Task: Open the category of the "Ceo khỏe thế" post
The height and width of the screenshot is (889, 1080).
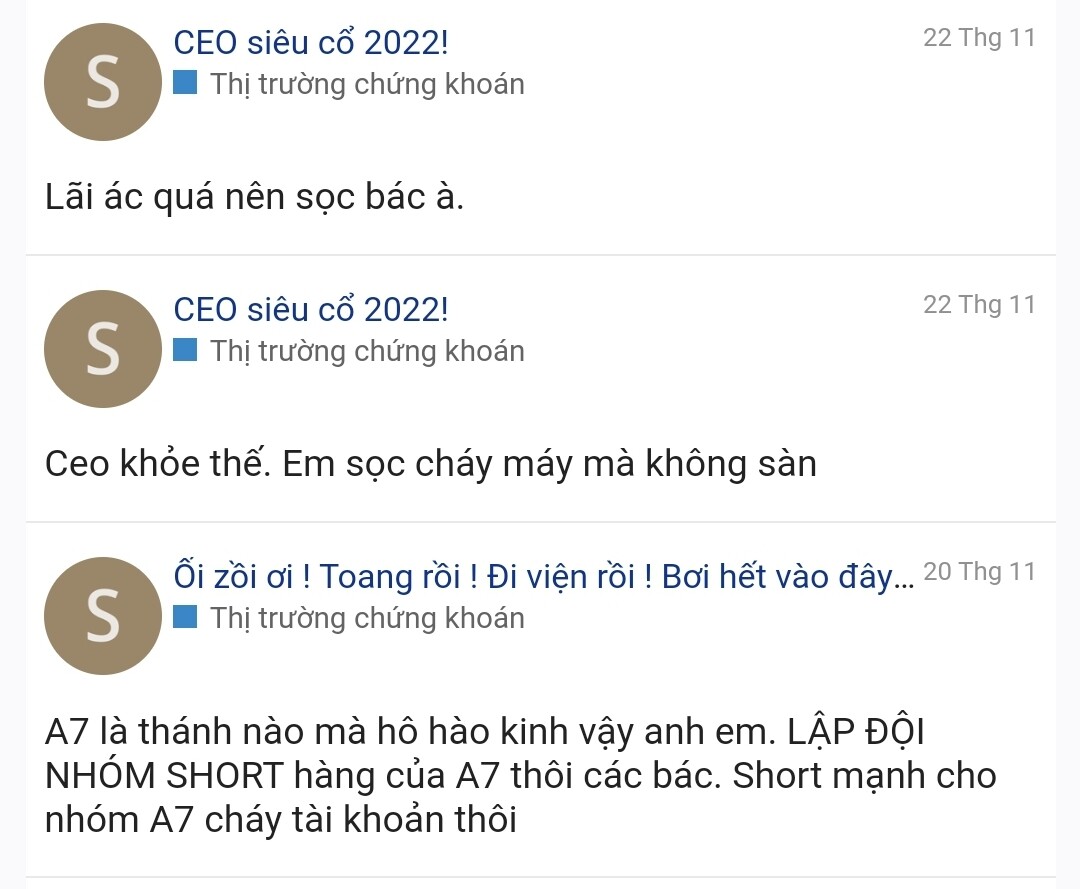Action: click(x=366, y=352)
